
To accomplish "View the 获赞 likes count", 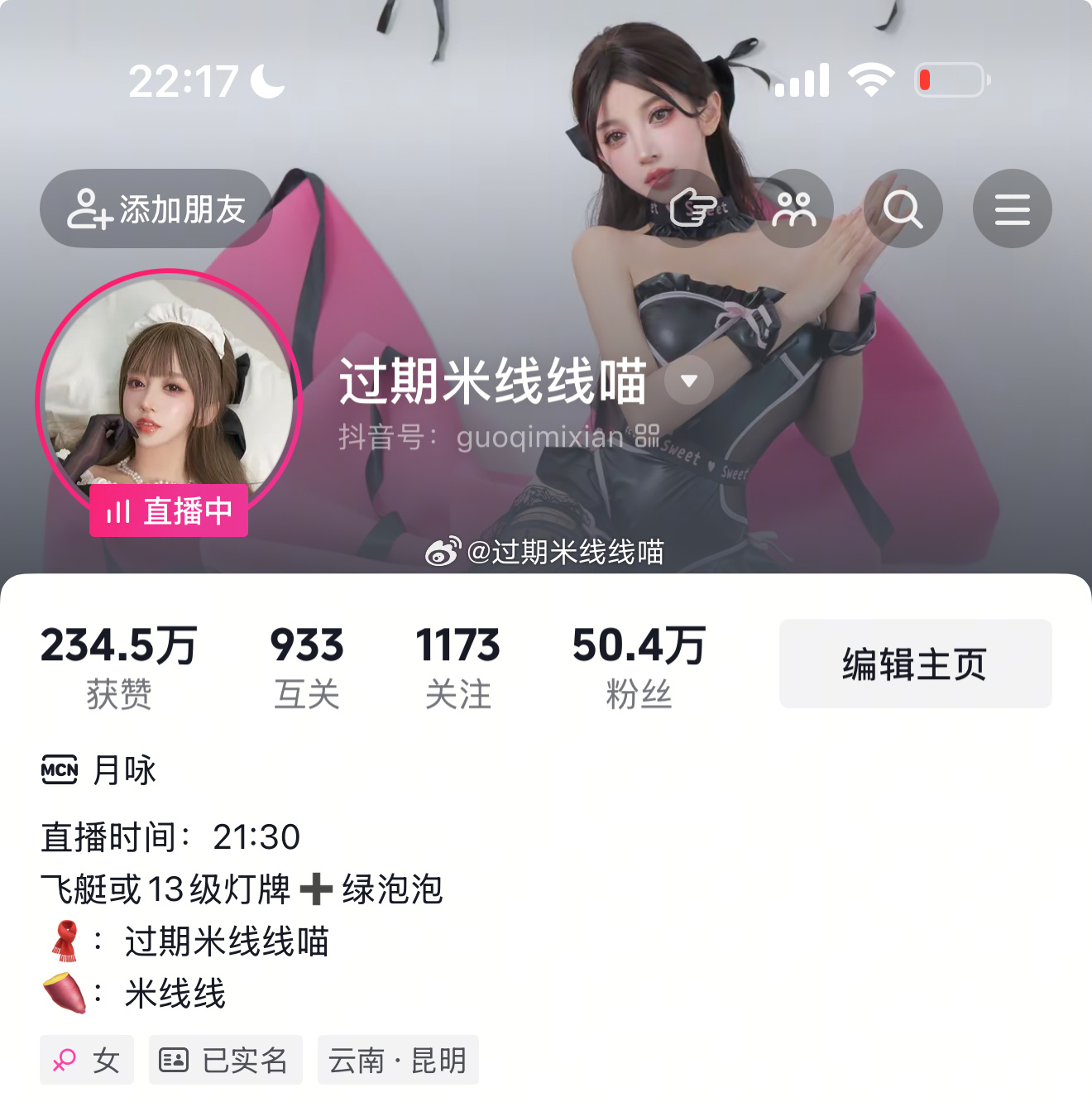I will click(x=118, y=665).
